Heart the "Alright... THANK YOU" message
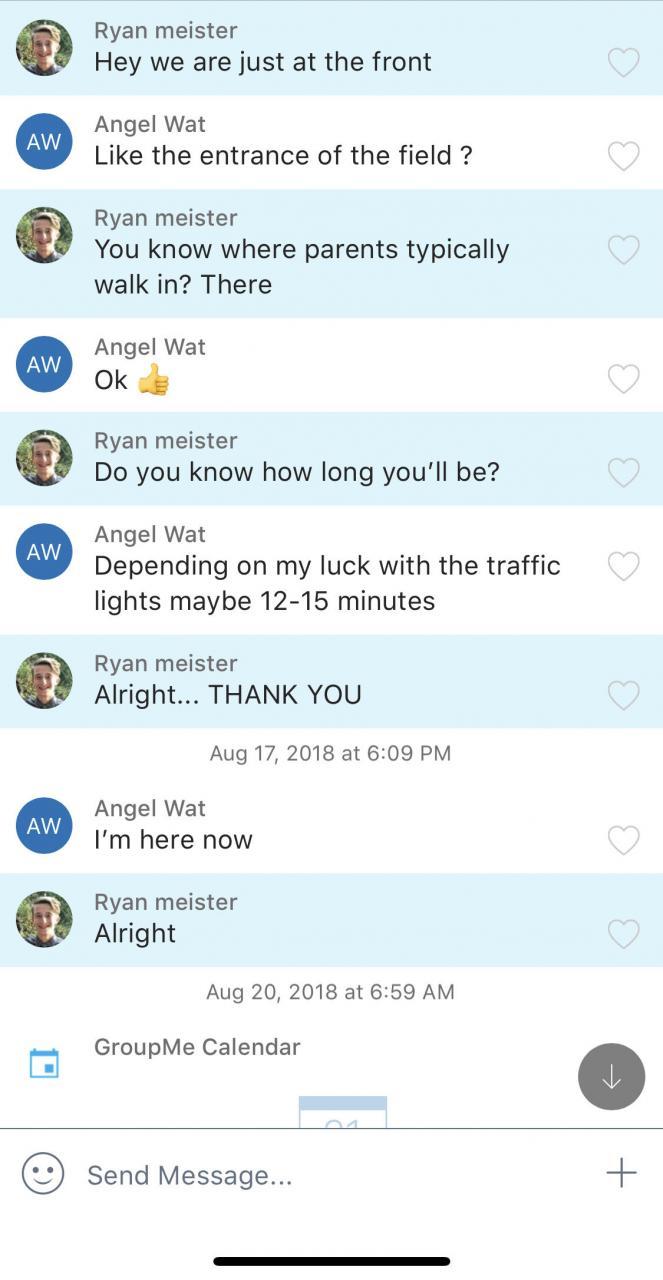The width and height of the screenshot is (663, 1280). click(623, 695)
